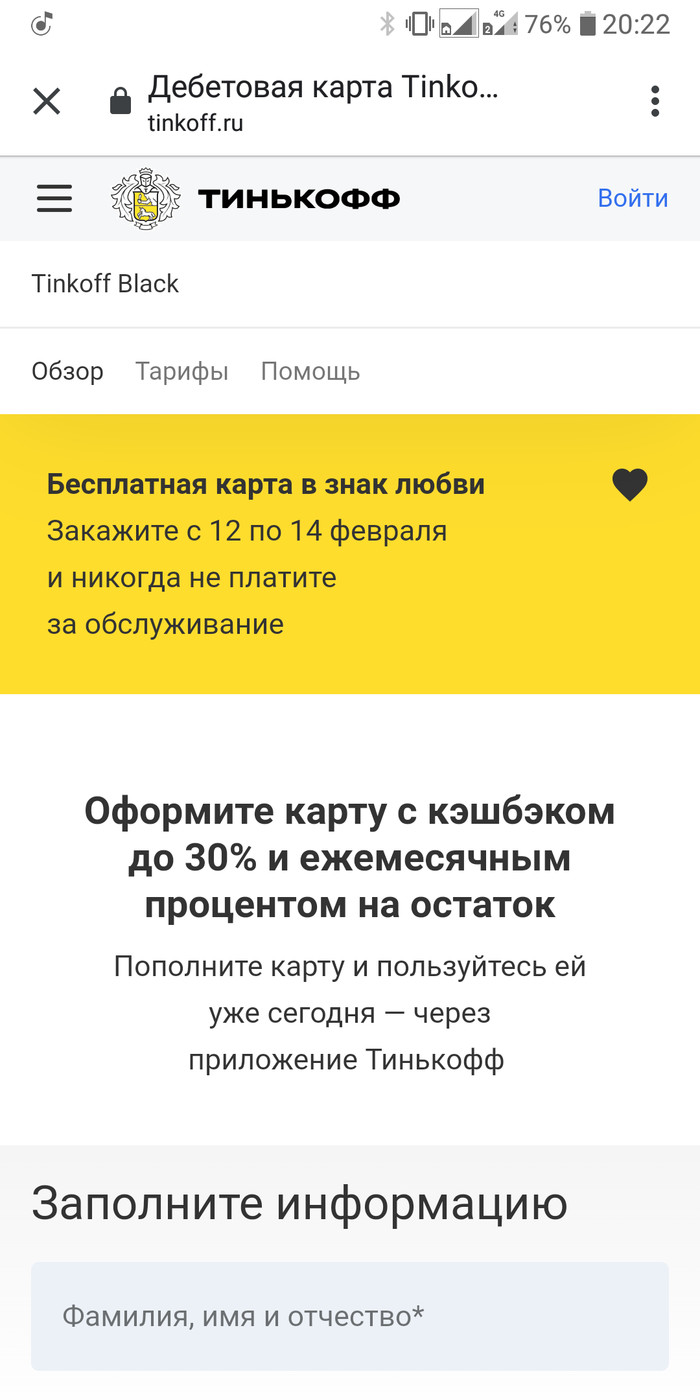Focus the Фамилия, имя и отчество field
The height and width of the screenshot is (1400, 700).
point(350,1316)
